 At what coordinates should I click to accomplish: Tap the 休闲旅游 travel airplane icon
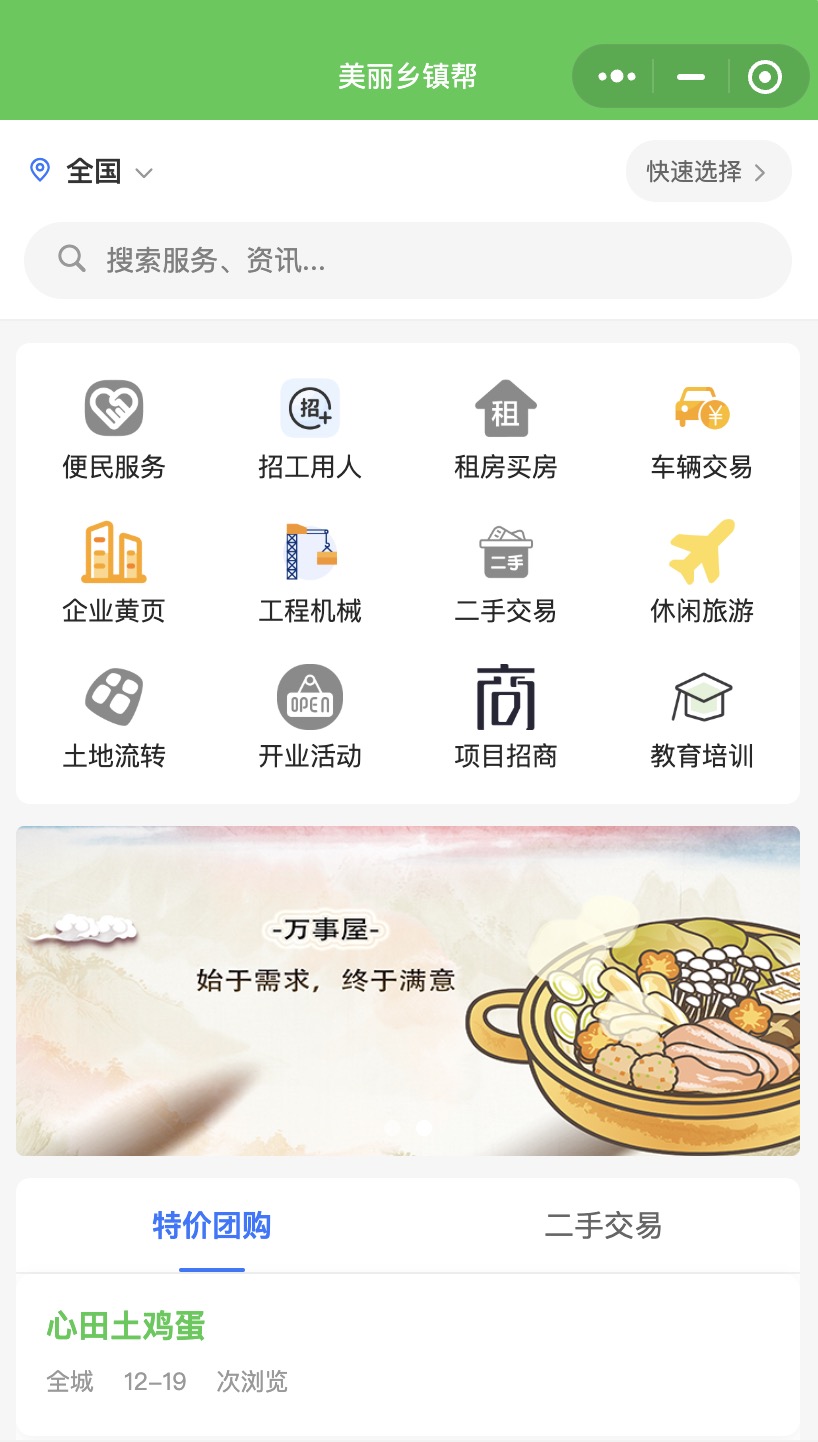(701, 570)
